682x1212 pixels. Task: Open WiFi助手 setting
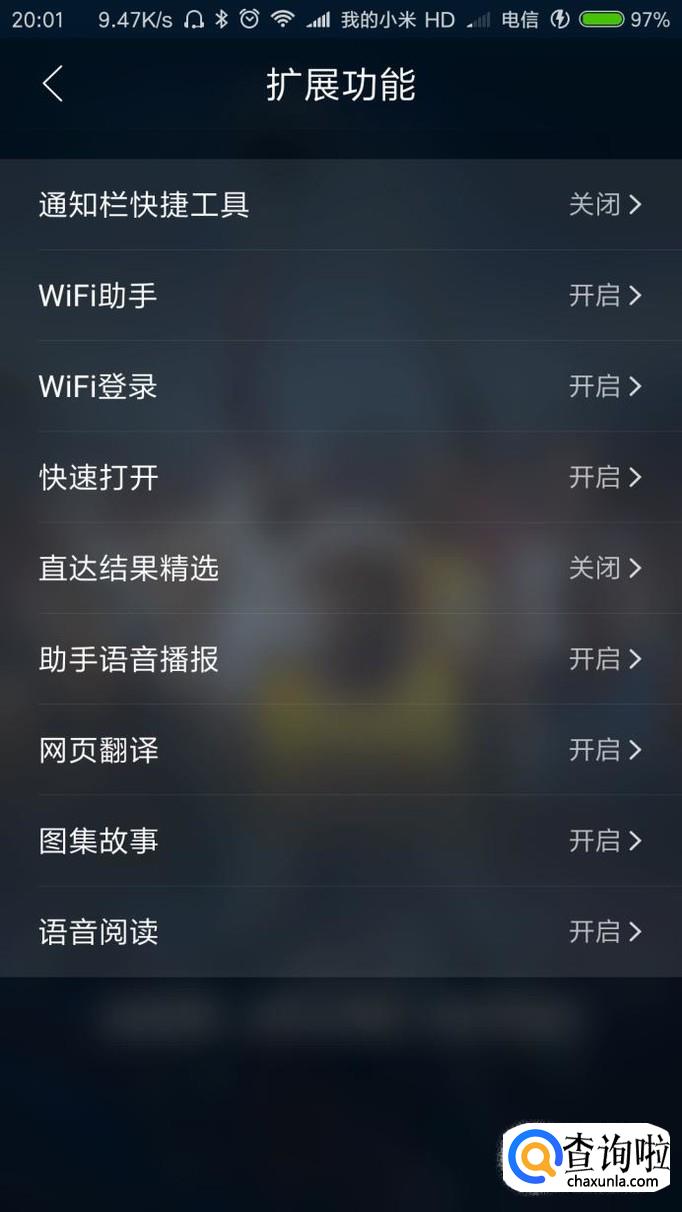[x=340, y=296]
